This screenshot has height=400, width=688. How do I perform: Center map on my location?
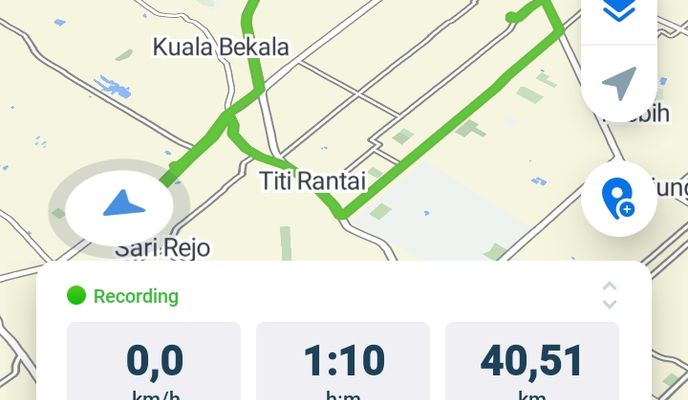pyautogui.click(x=620, y=84)
